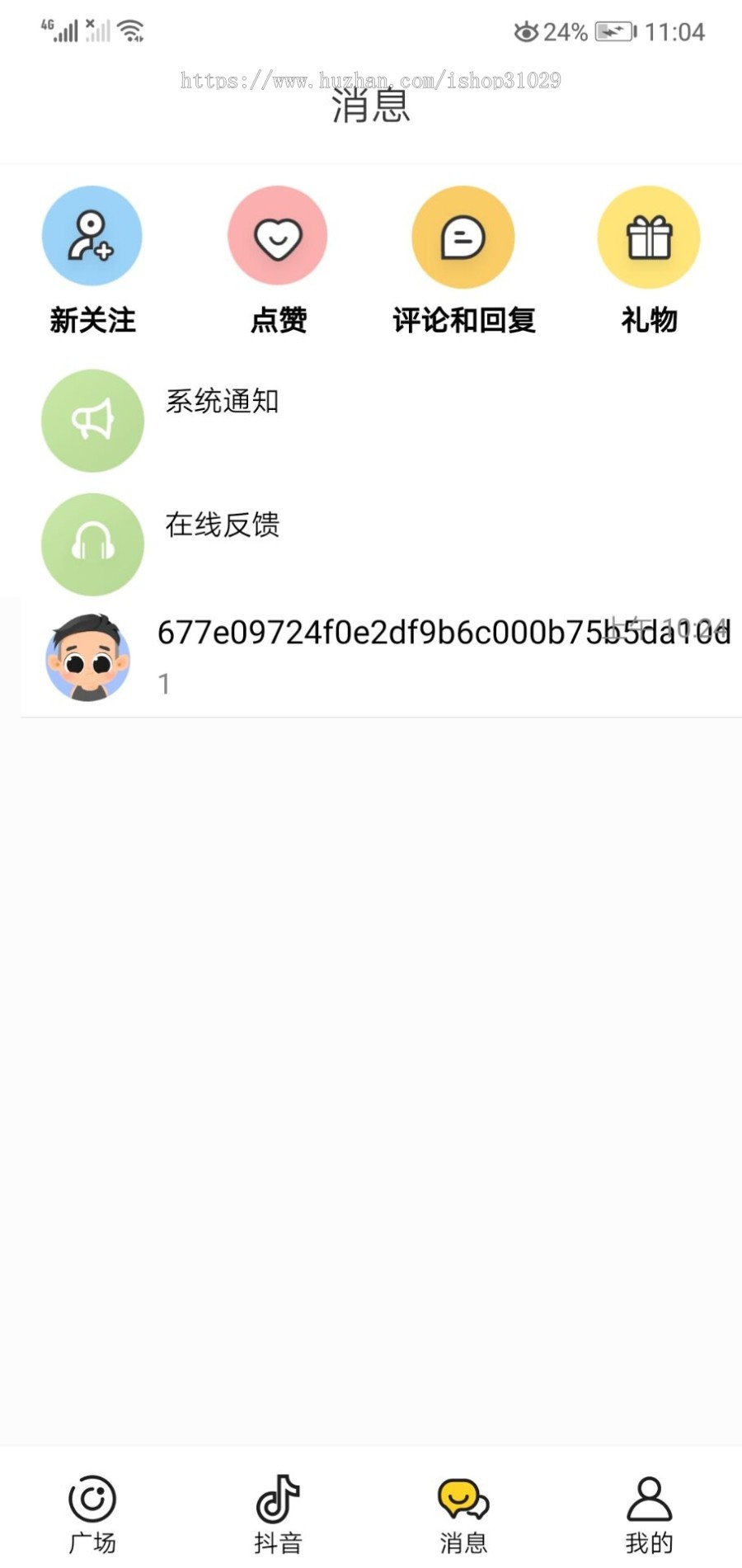Go to the 抖音 tab

click(x=278, y=1512)
